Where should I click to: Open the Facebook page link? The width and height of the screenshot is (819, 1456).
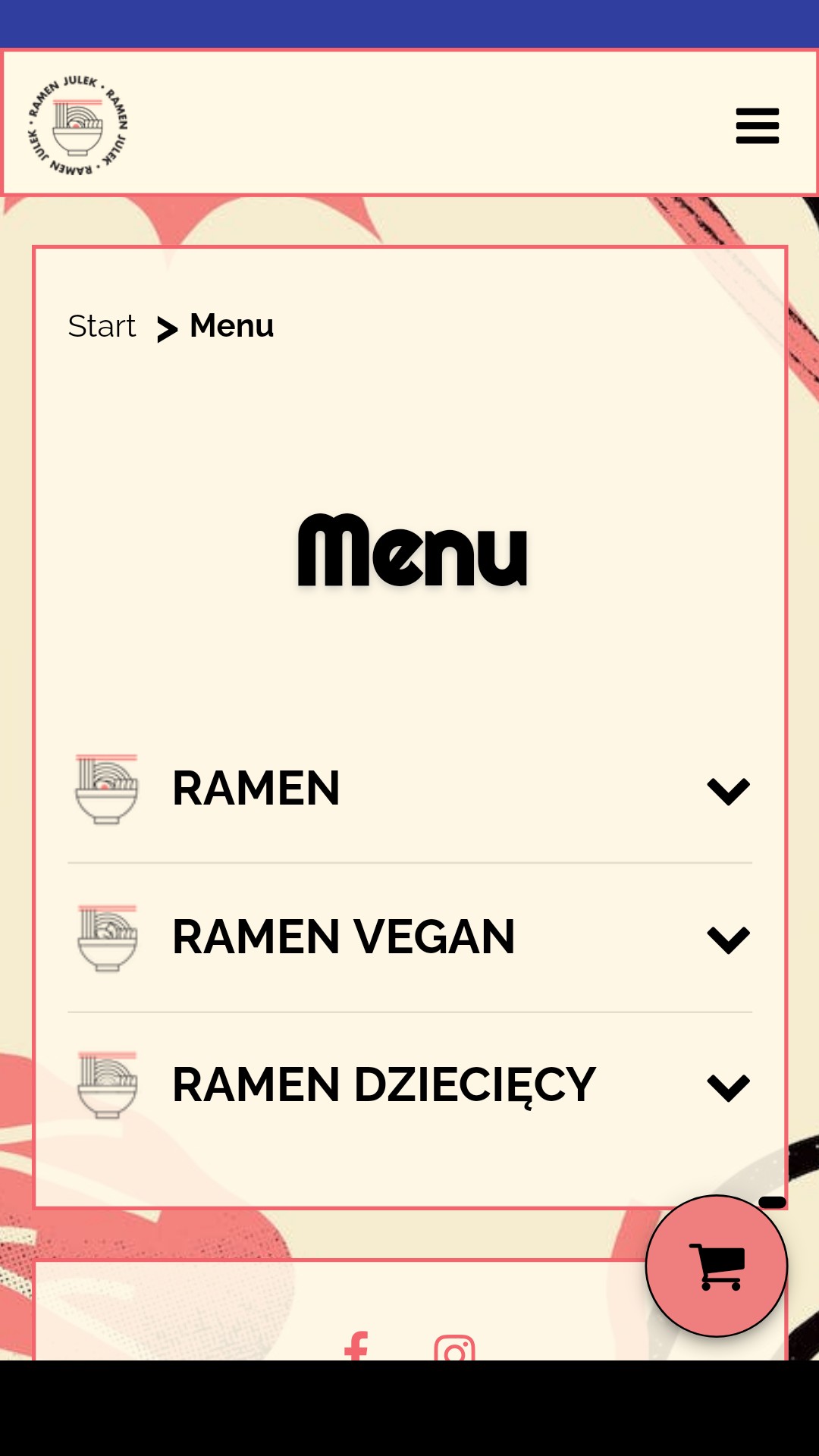pyautogui.click(x=356, y=1347)
